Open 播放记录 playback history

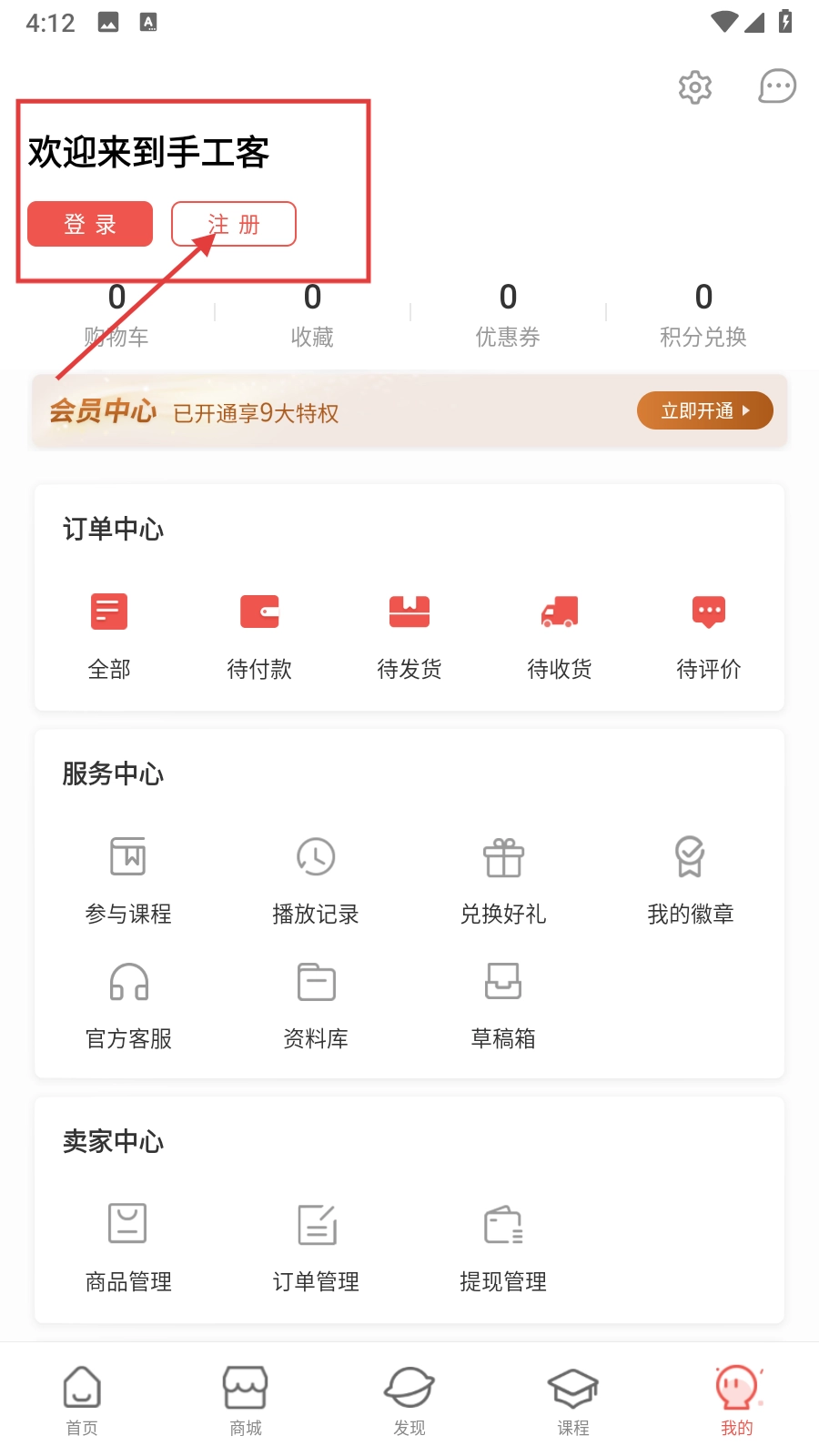(x=316, y=879)
